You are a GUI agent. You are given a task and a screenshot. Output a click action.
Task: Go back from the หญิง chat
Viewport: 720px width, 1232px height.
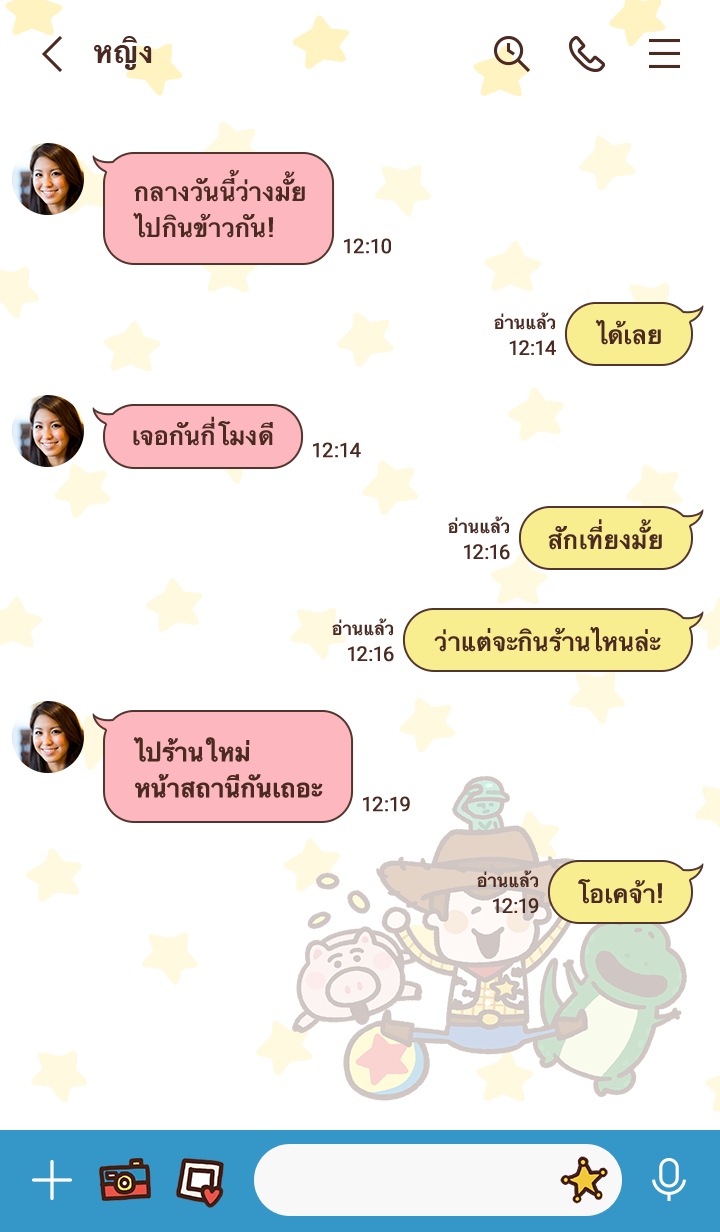(x=52, y=54)
